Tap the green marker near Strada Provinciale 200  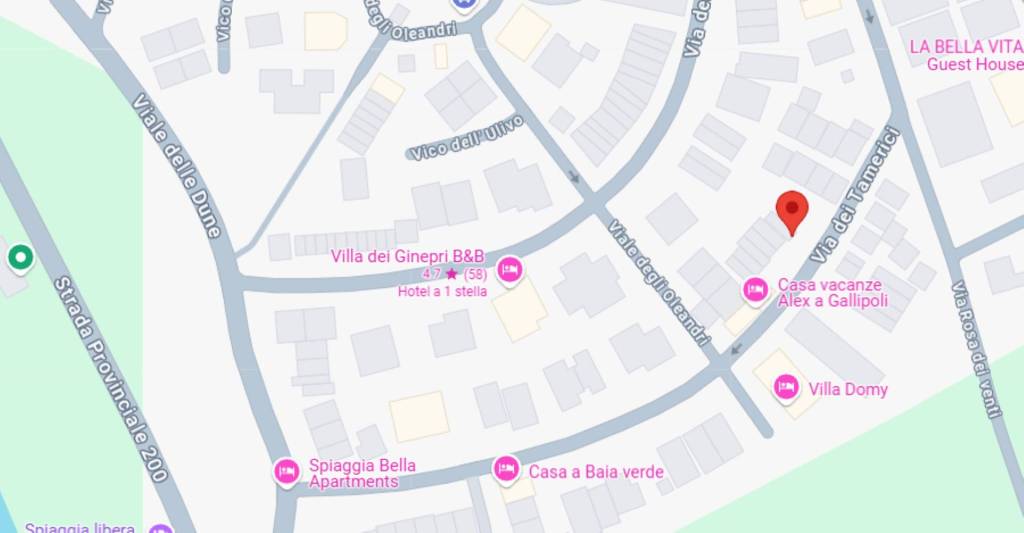click(x=20, y=259)
